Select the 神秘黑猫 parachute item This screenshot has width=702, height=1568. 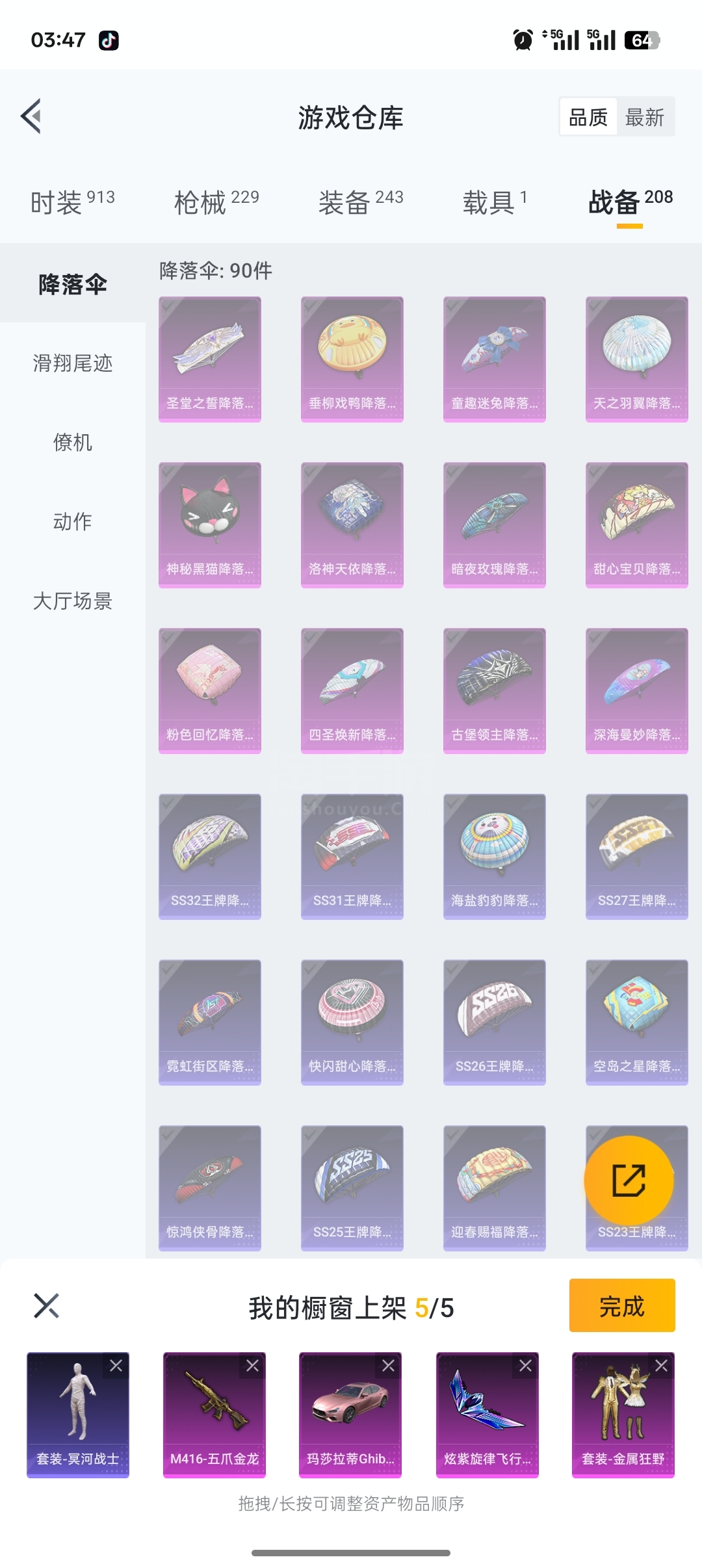pyautogui.click(x=210, y=525)
